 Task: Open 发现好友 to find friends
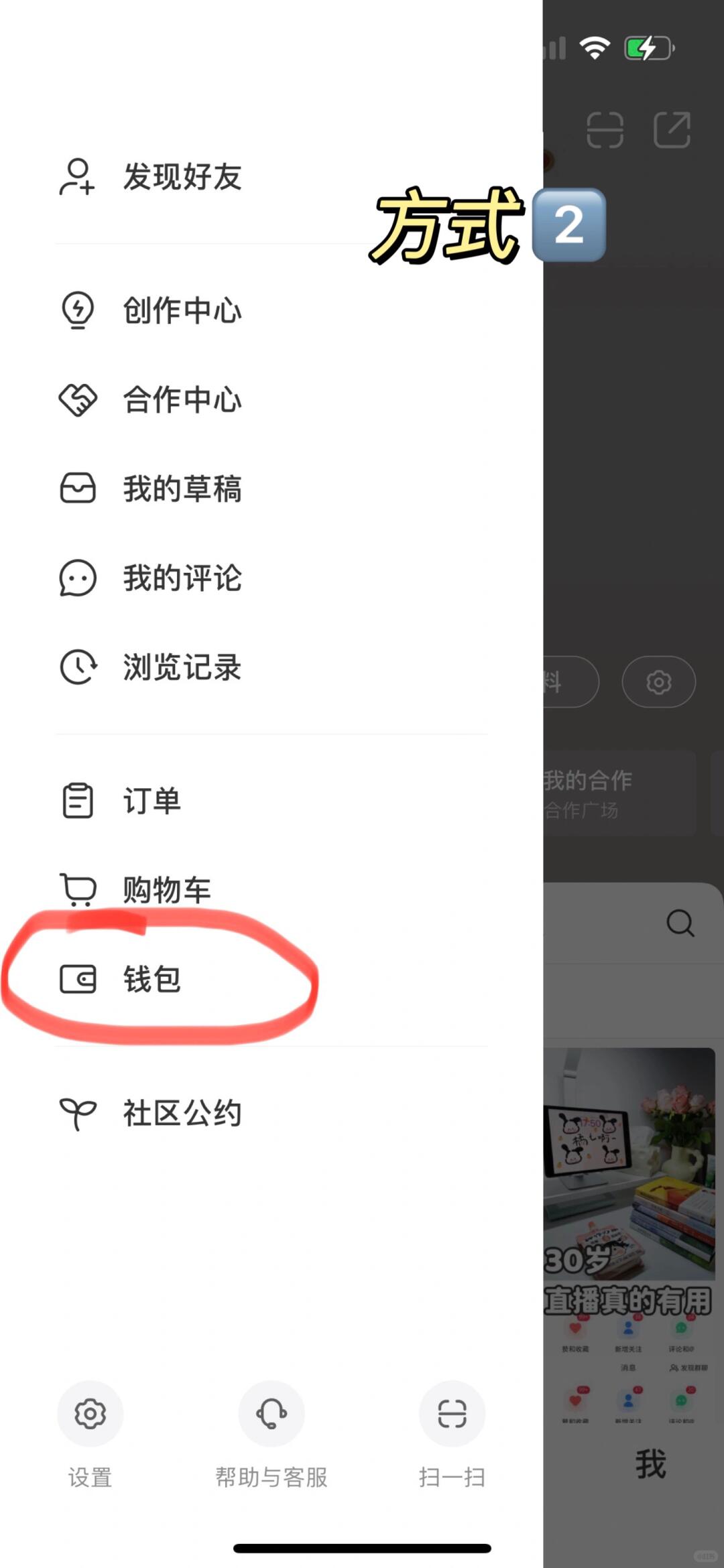pyautogui.click(x=151, y=177)
